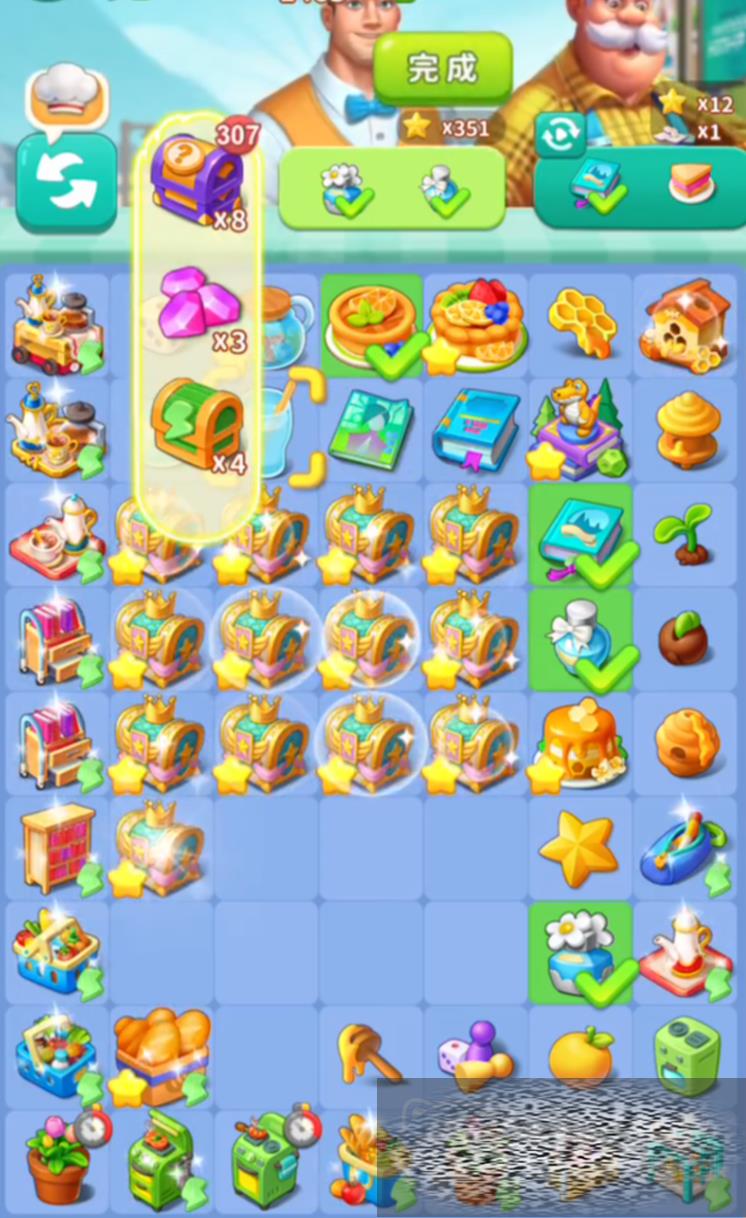The image size is (746, 1218).
Task: Tap the flower pot with timer
Action: point(58,1160)
